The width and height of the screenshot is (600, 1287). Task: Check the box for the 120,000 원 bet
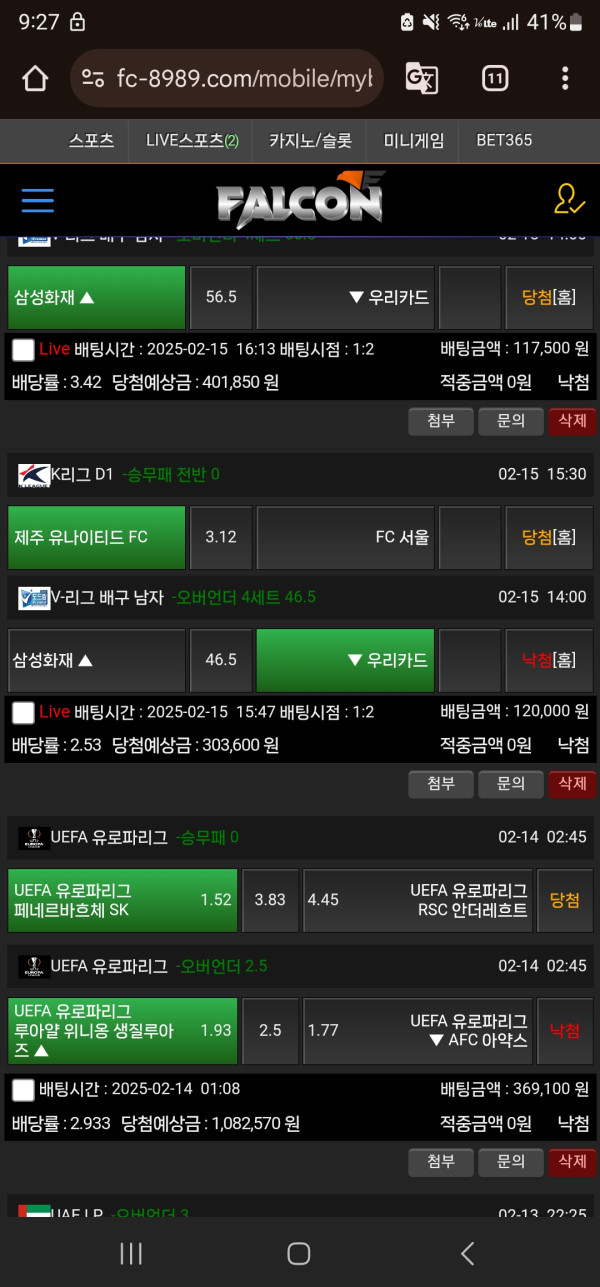23,713
